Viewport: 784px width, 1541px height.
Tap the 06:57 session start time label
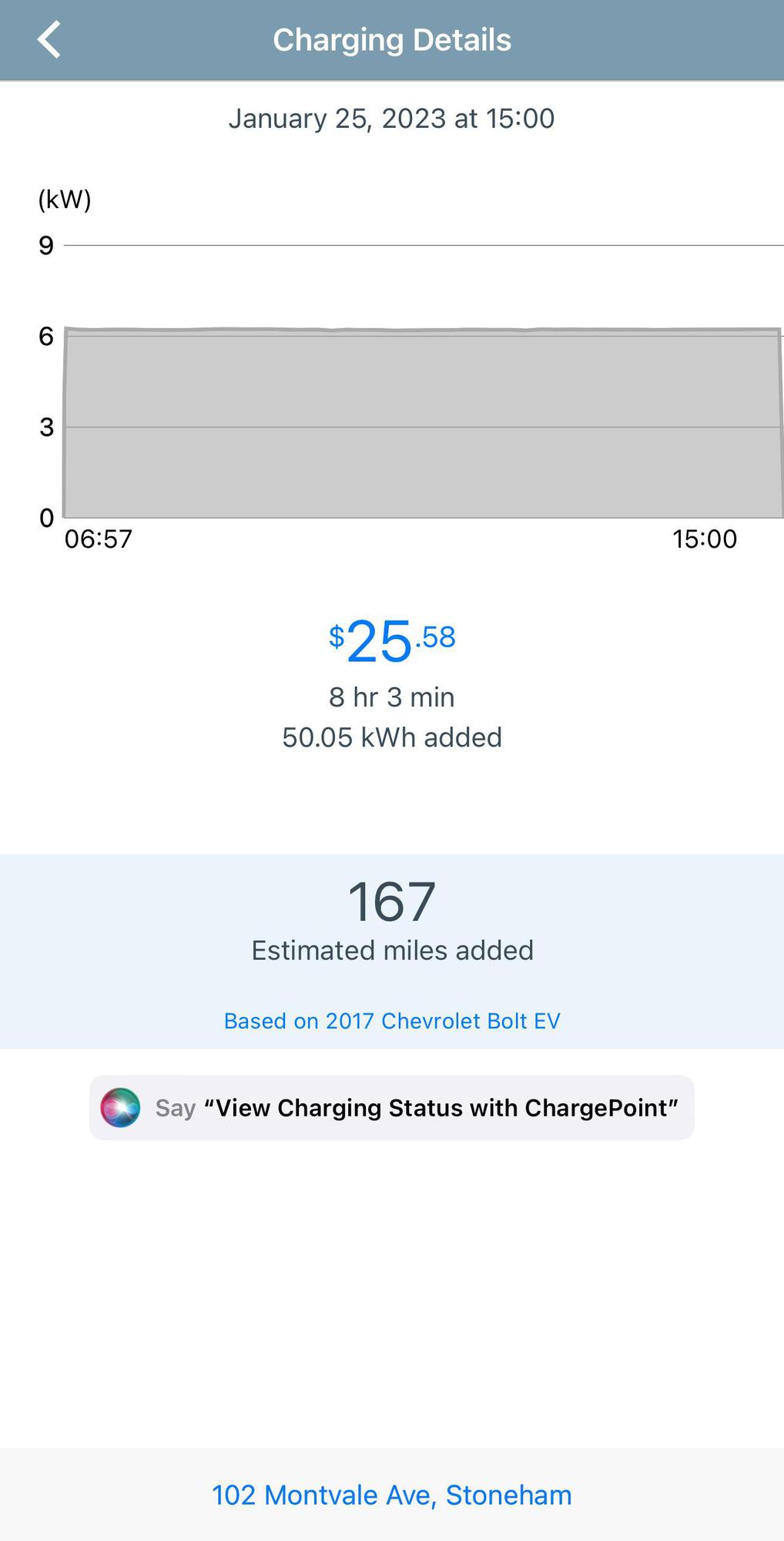(x=99, y=539)
